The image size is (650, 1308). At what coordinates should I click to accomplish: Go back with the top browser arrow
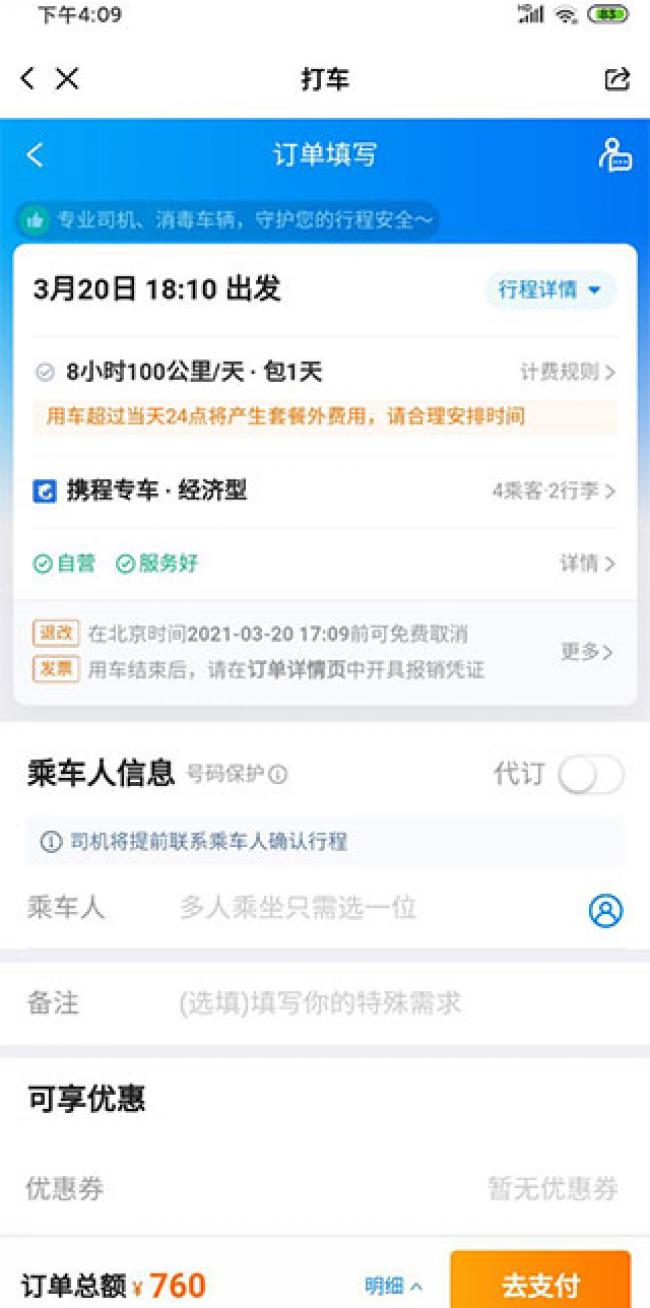point(27,79)
